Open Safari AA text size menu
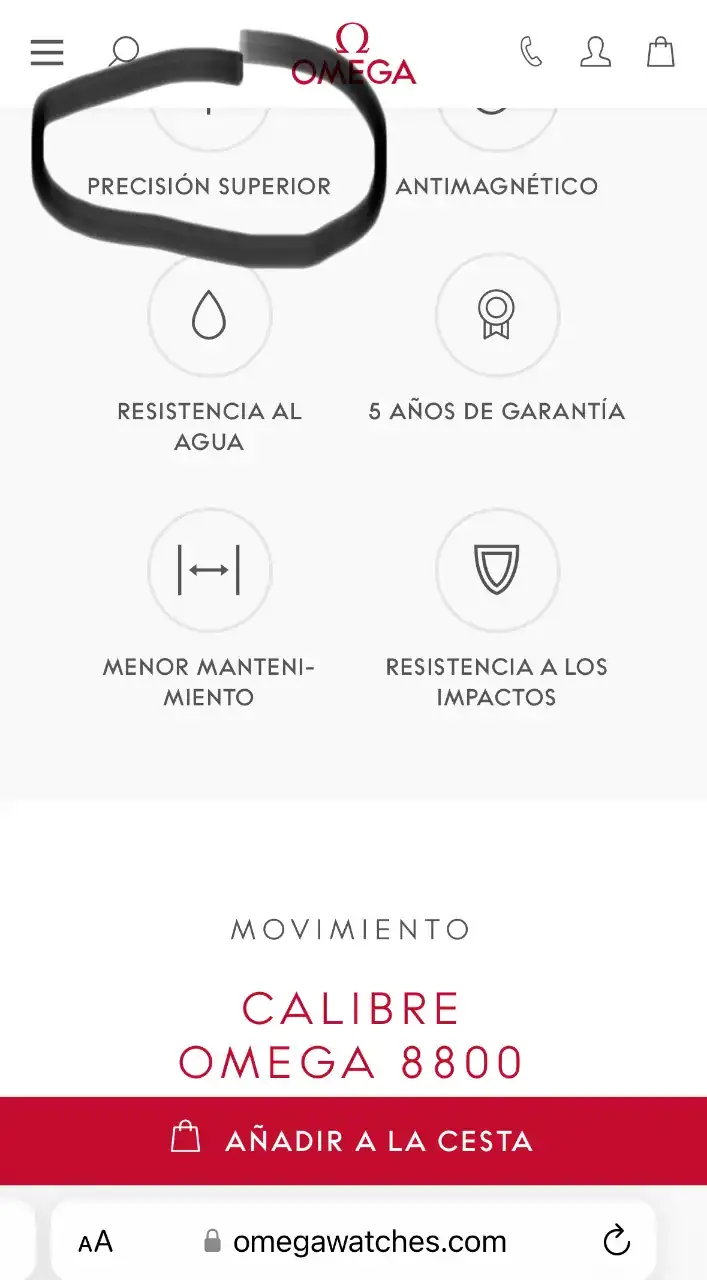Viewport: 707px width, 1280px height. (x=96, y=1243)
